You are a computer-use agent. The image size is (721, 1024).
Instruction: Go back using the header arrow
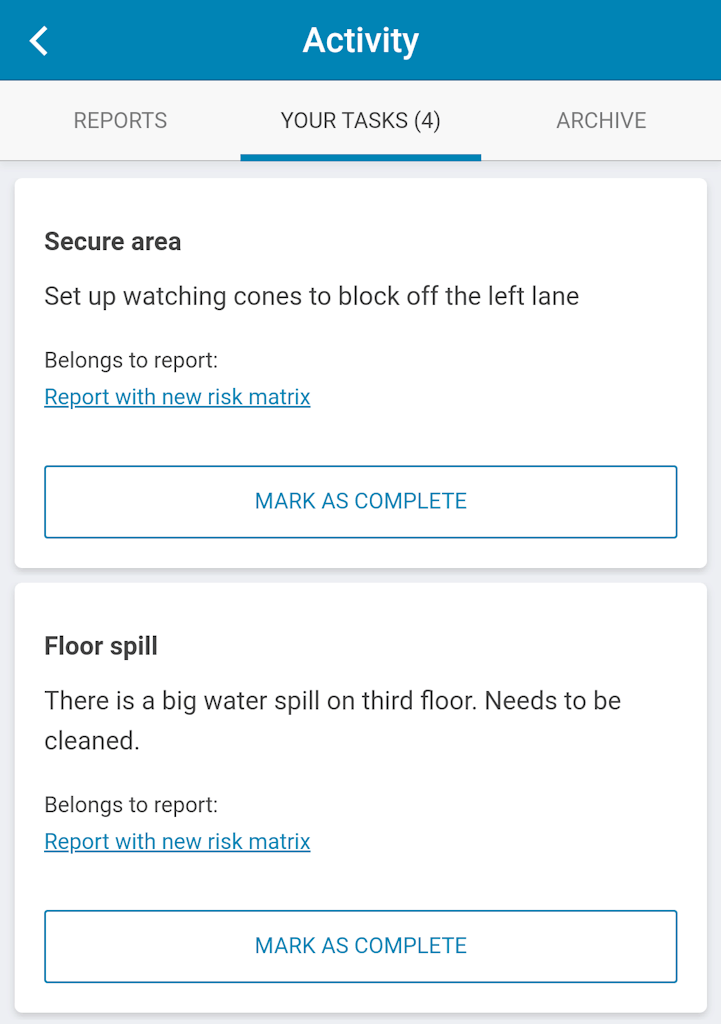click(x=39, y=41)
